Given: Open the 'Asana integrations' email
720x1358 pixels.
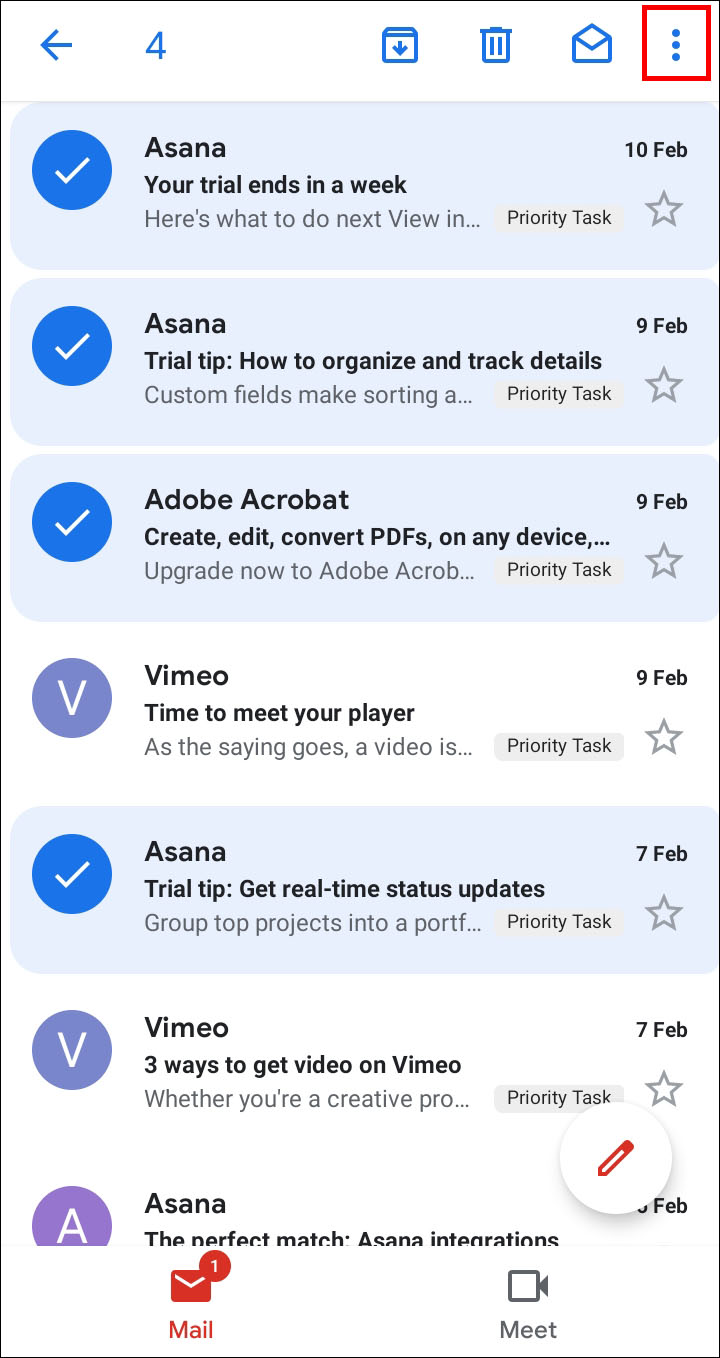Looking at the screenshot, I should point(350,1222).
